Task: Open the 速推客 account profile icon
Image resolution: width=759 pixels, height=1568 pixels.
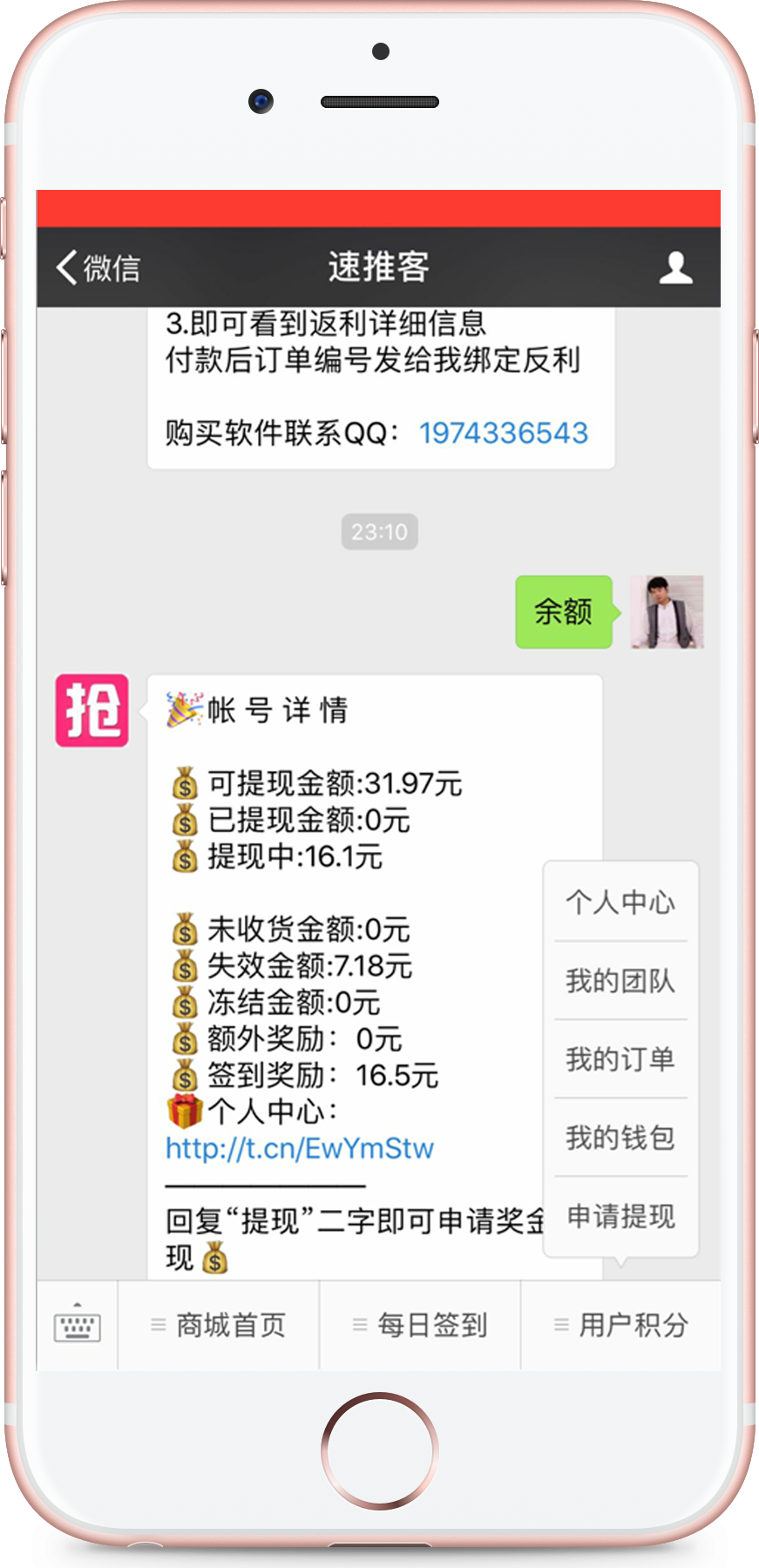Action: click(675, 267)
